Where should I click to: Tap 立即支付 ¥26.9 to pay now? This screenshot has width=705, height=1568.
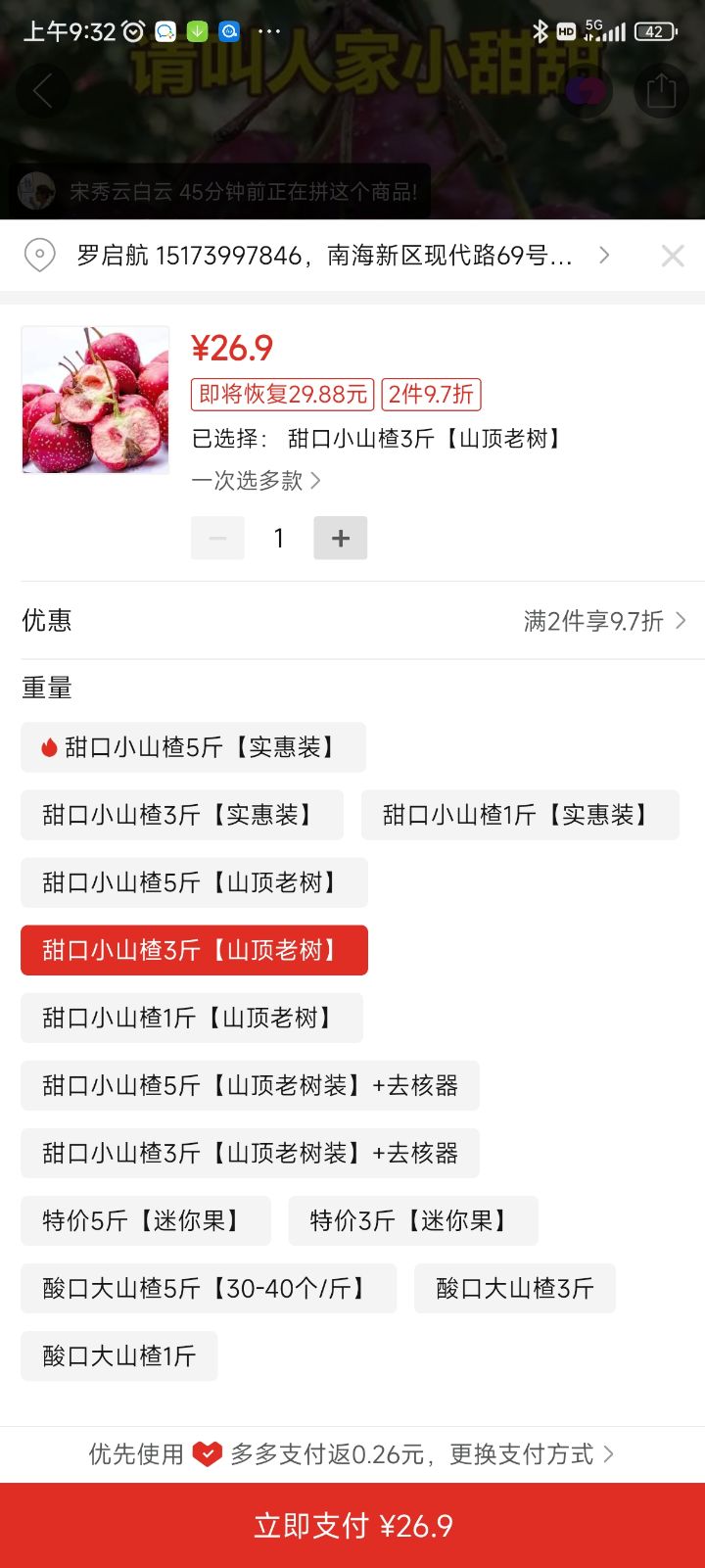coord(352,1525)
